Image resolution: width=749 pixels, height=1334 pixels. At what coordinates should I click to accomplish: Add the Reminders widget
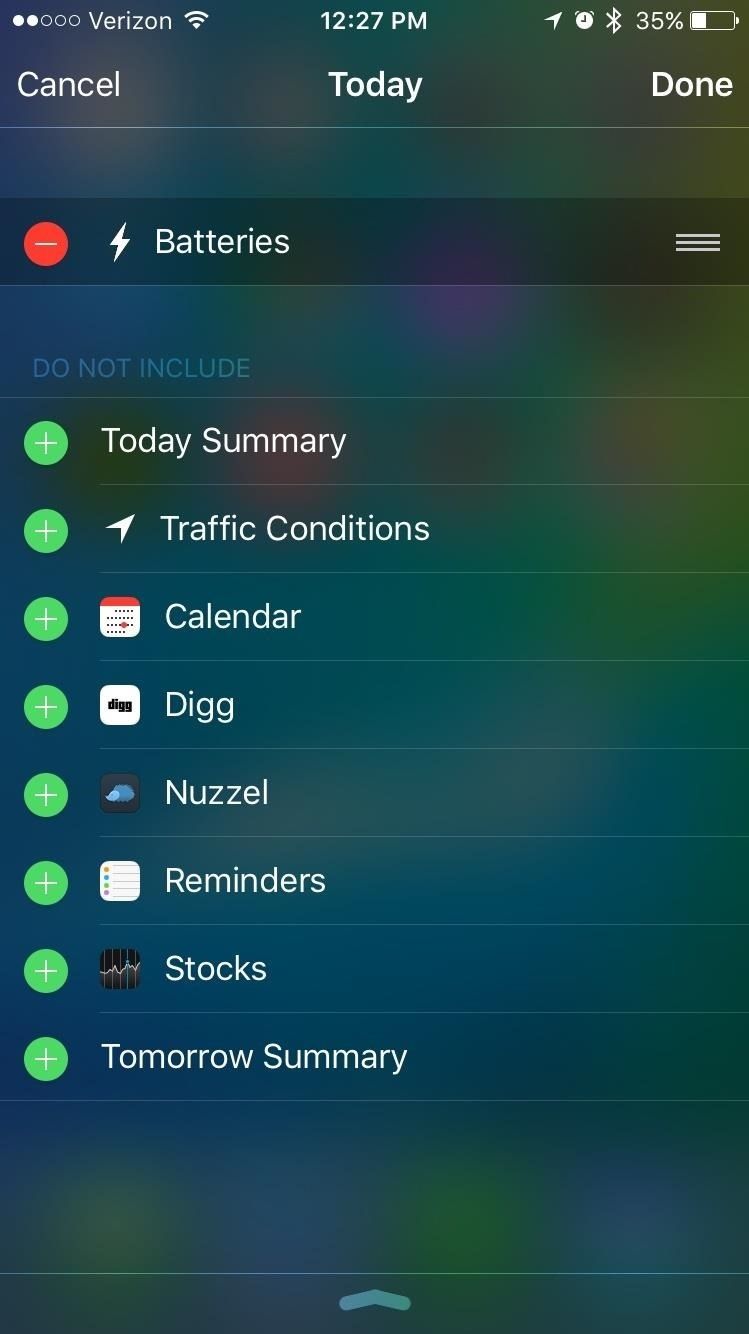tap(45, 882)
